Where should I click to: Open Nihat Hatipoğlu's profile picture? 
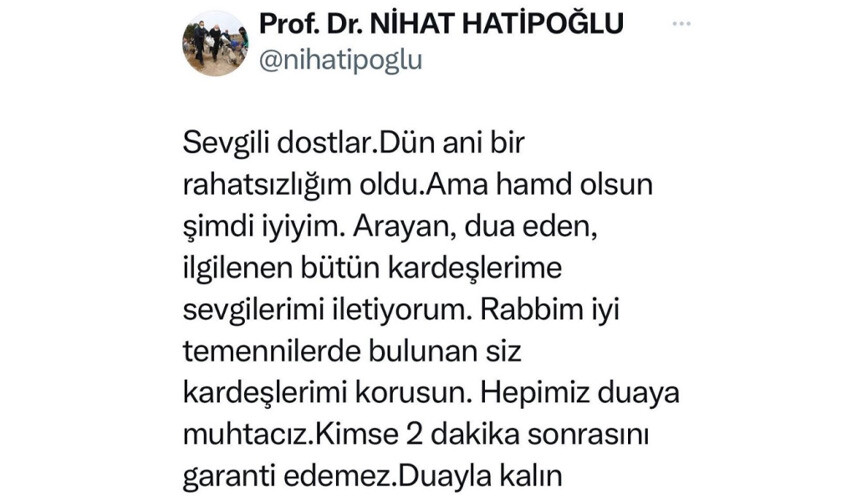(x=215, y=43)
